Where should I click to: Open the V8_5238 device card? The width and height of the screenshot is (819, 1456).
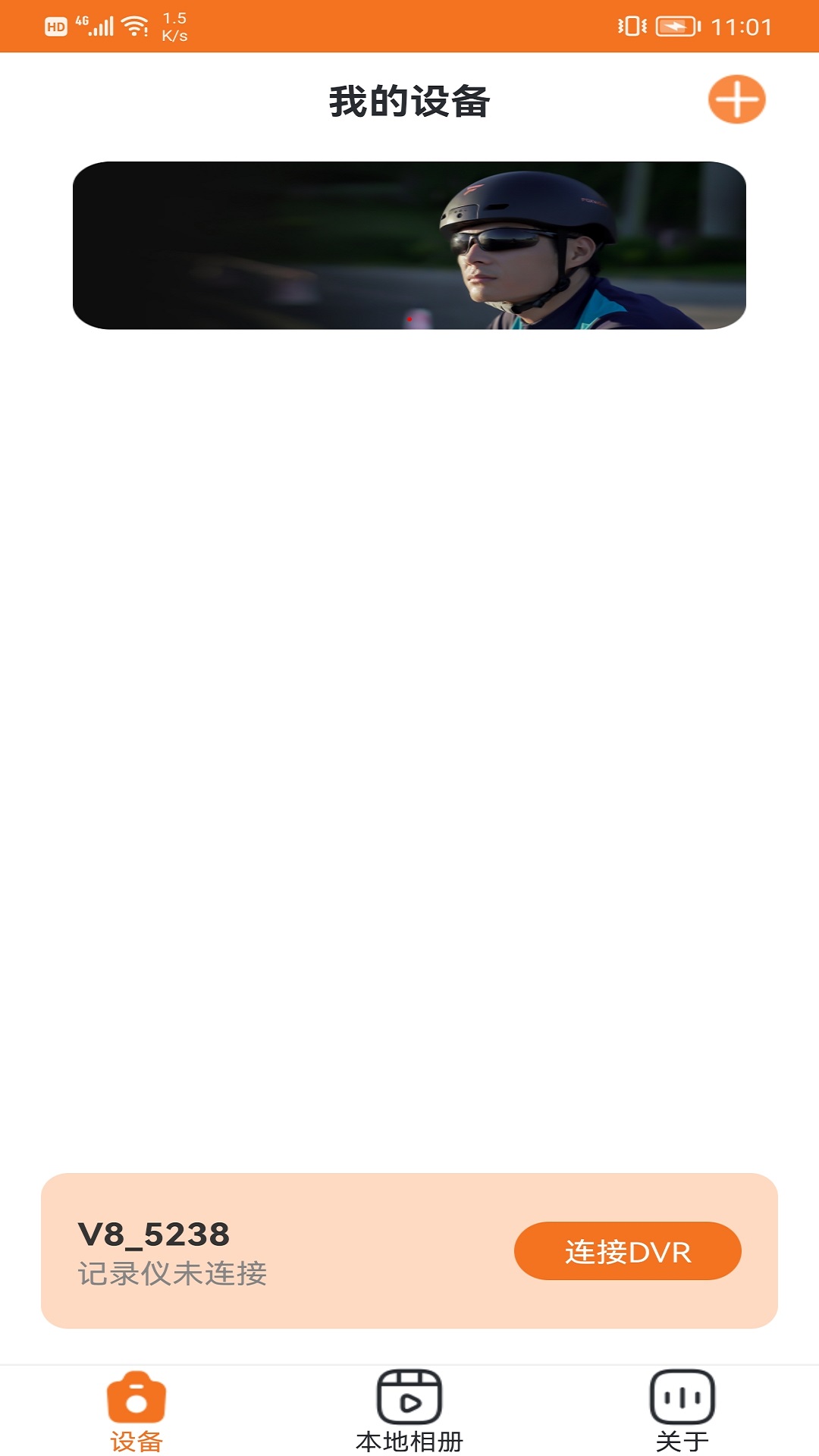click(x=409, y=1250)
